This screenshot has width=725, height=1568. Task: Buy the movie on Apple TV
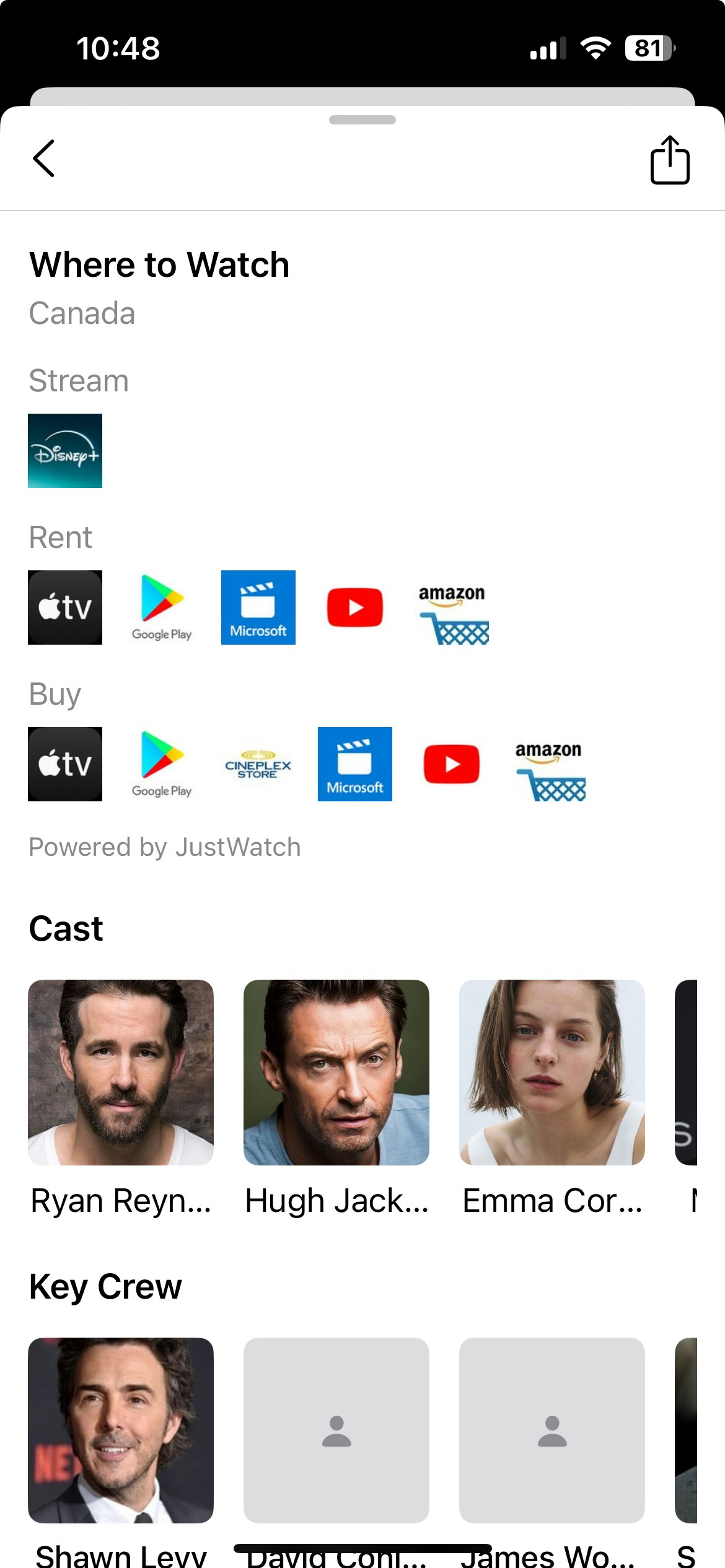(x=64, y=764)
